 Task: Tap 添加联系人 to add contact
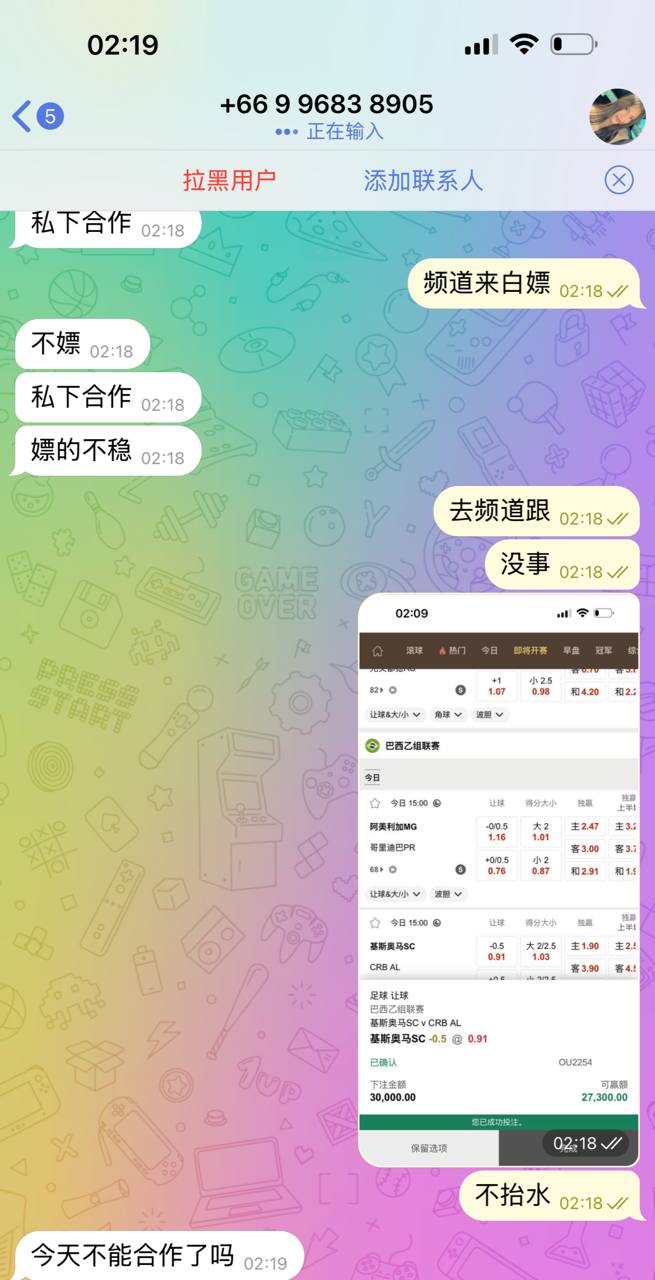pyautogui.click(x=423, y=180)
